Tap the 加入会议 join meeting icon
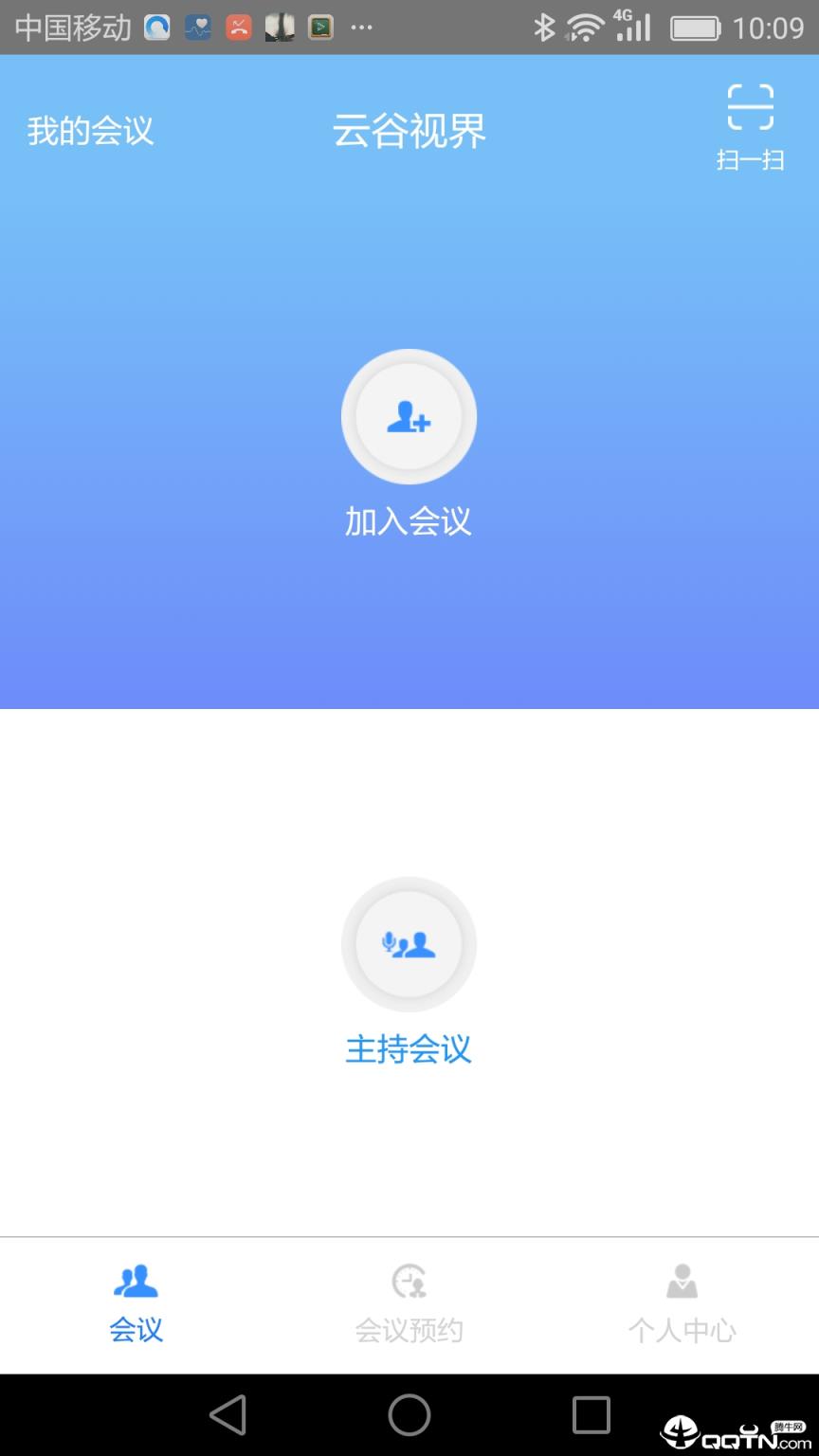819x1456 pixels. 409,417
